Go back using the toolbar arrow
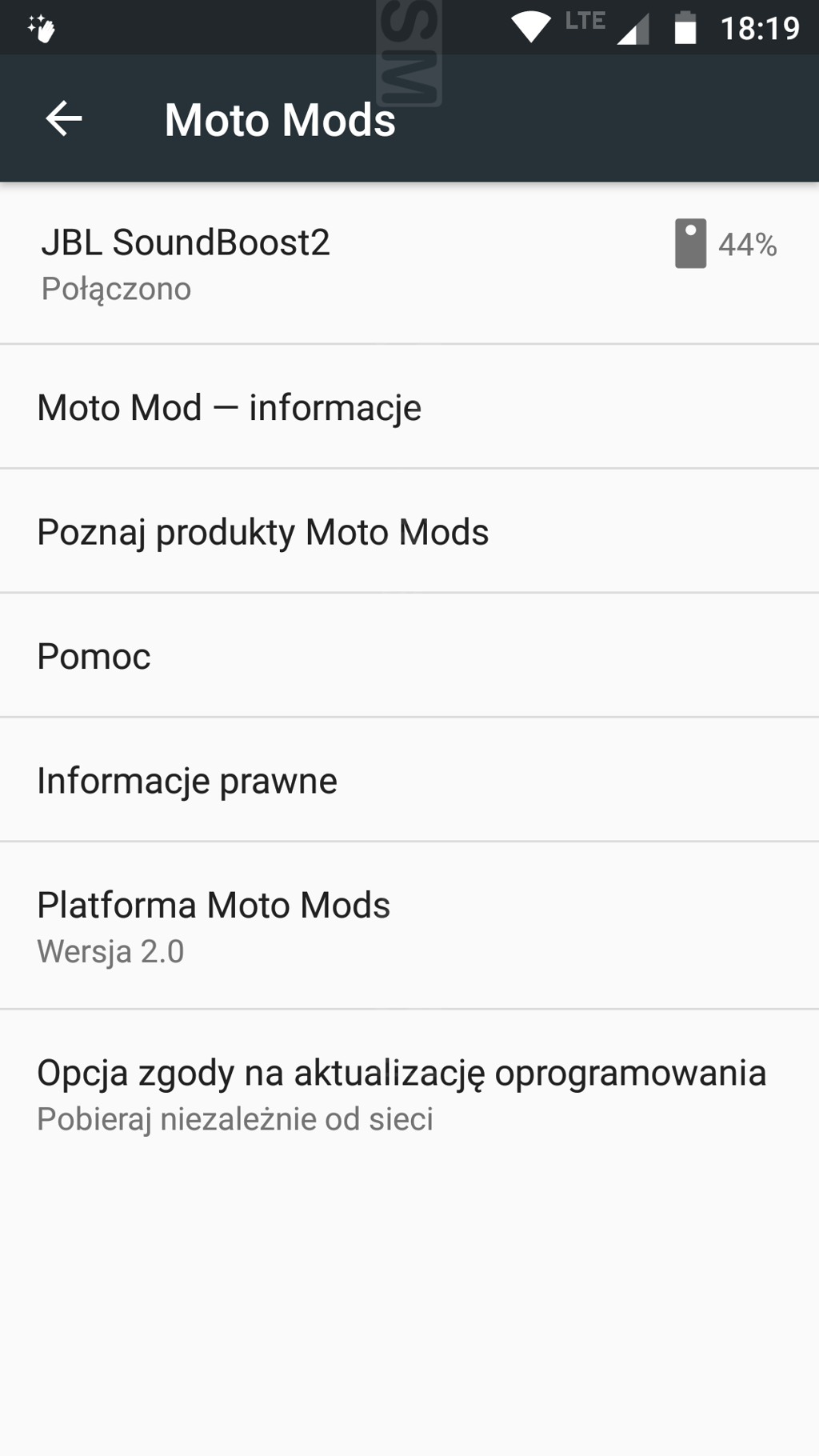819x1456 pixels. point(64,119)
